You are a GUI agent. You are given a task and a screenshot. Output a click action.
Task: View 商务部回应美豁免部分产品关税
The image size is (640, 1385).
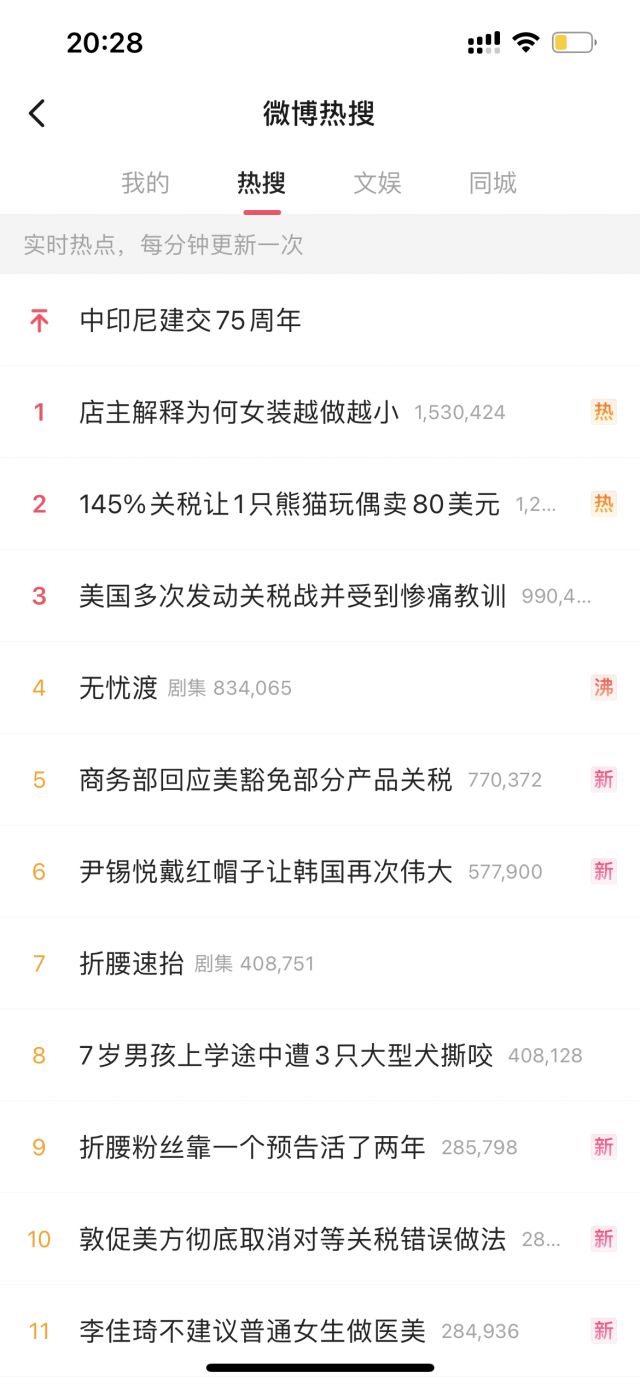click(x=266, y=780)
